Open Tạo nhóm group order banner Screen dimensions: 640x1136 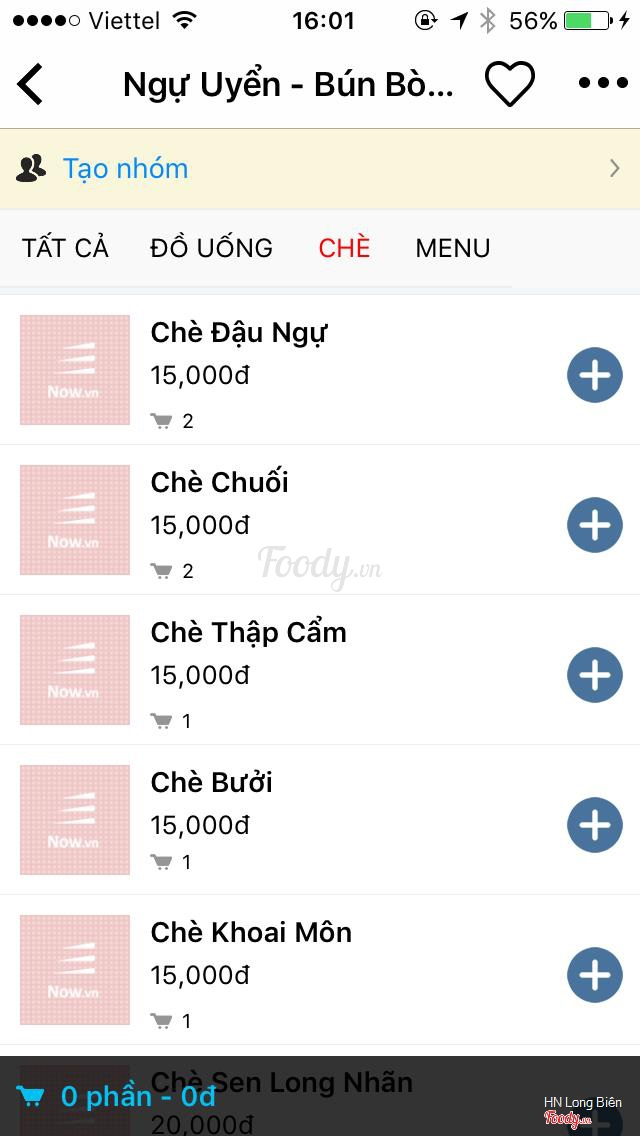click(320, 169)
